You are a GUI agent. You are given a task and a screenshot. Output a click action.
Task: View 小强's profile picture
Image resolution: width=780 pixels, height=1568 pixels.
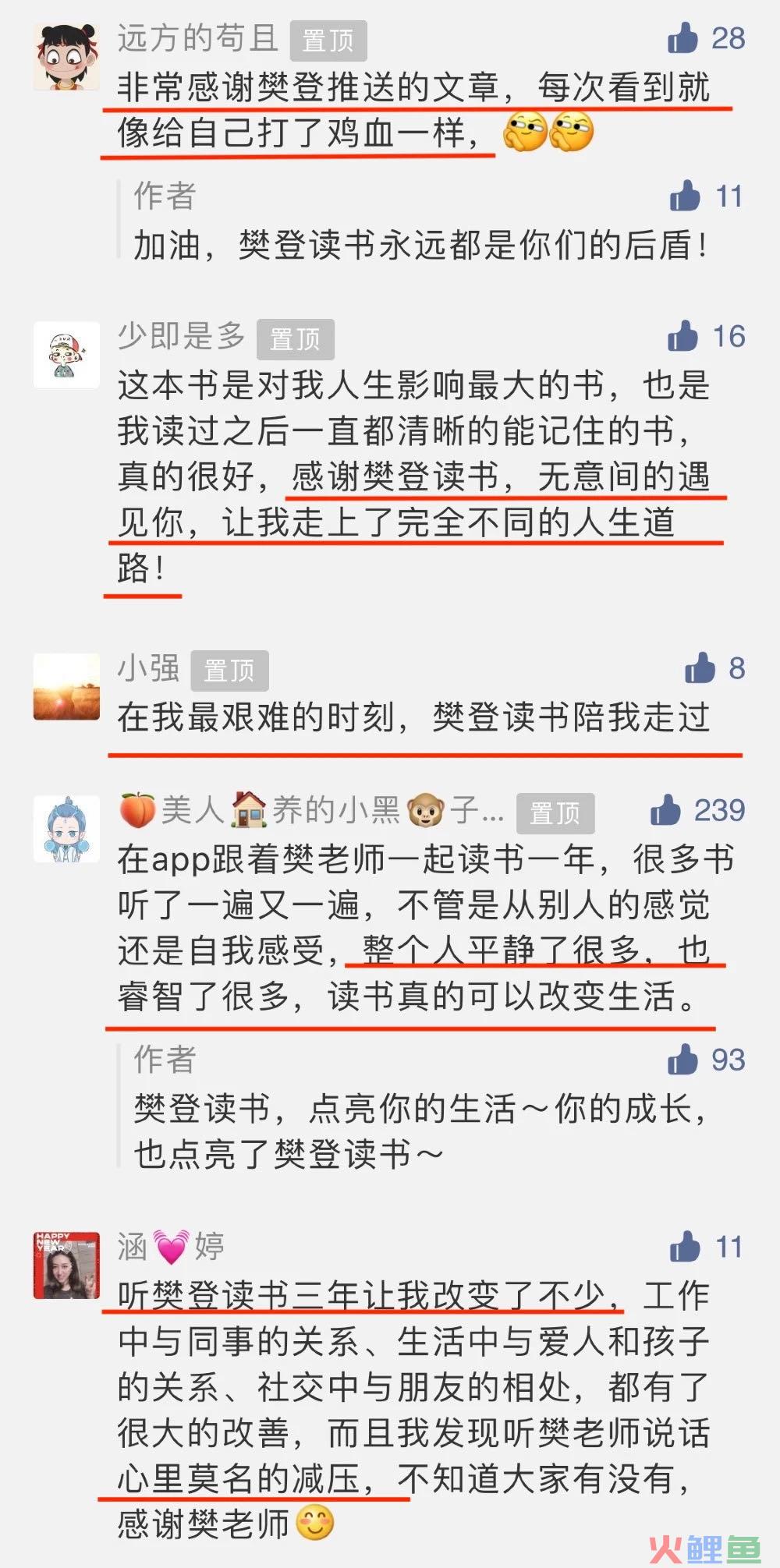(x=67, y=686)
